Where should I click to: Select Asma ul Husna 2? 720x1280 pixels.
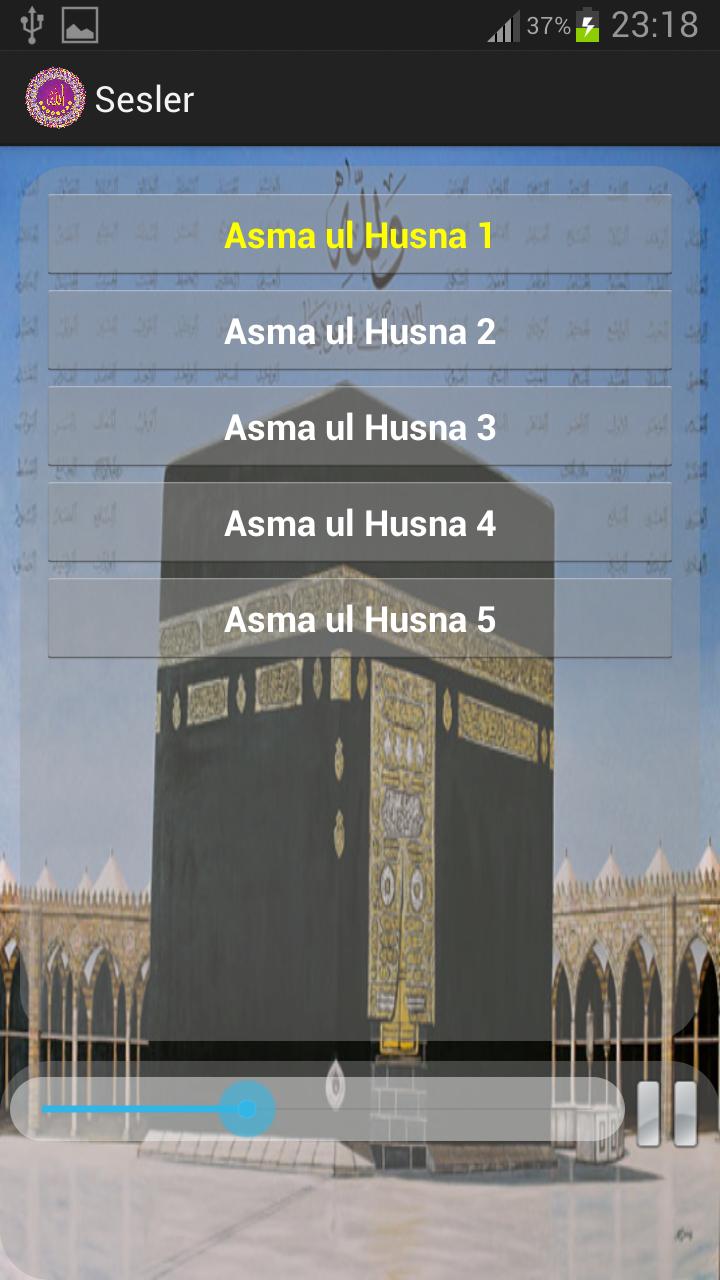360,332
